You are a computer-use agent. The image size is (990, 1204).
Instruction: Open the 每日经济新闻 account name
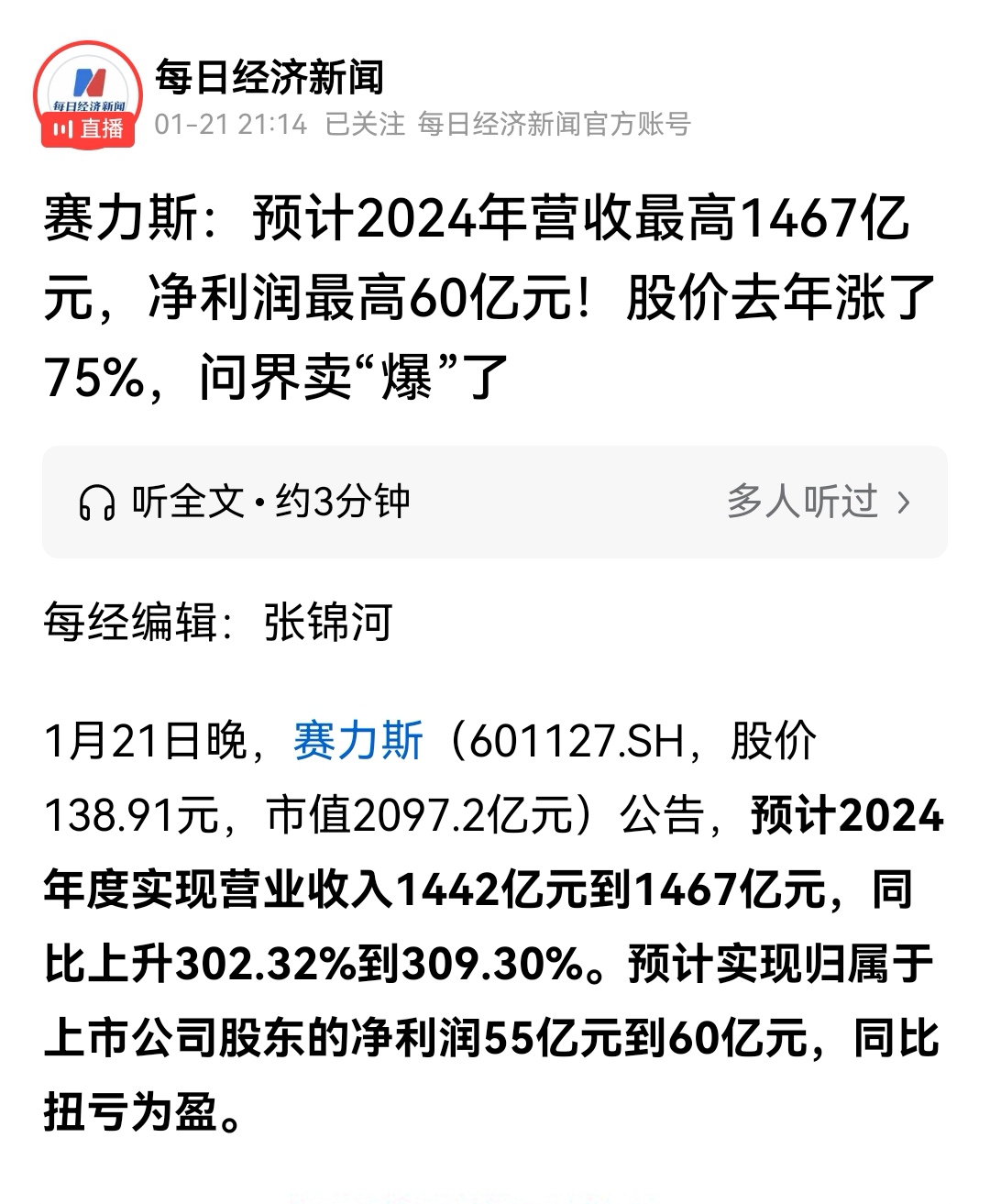point(269,77)
